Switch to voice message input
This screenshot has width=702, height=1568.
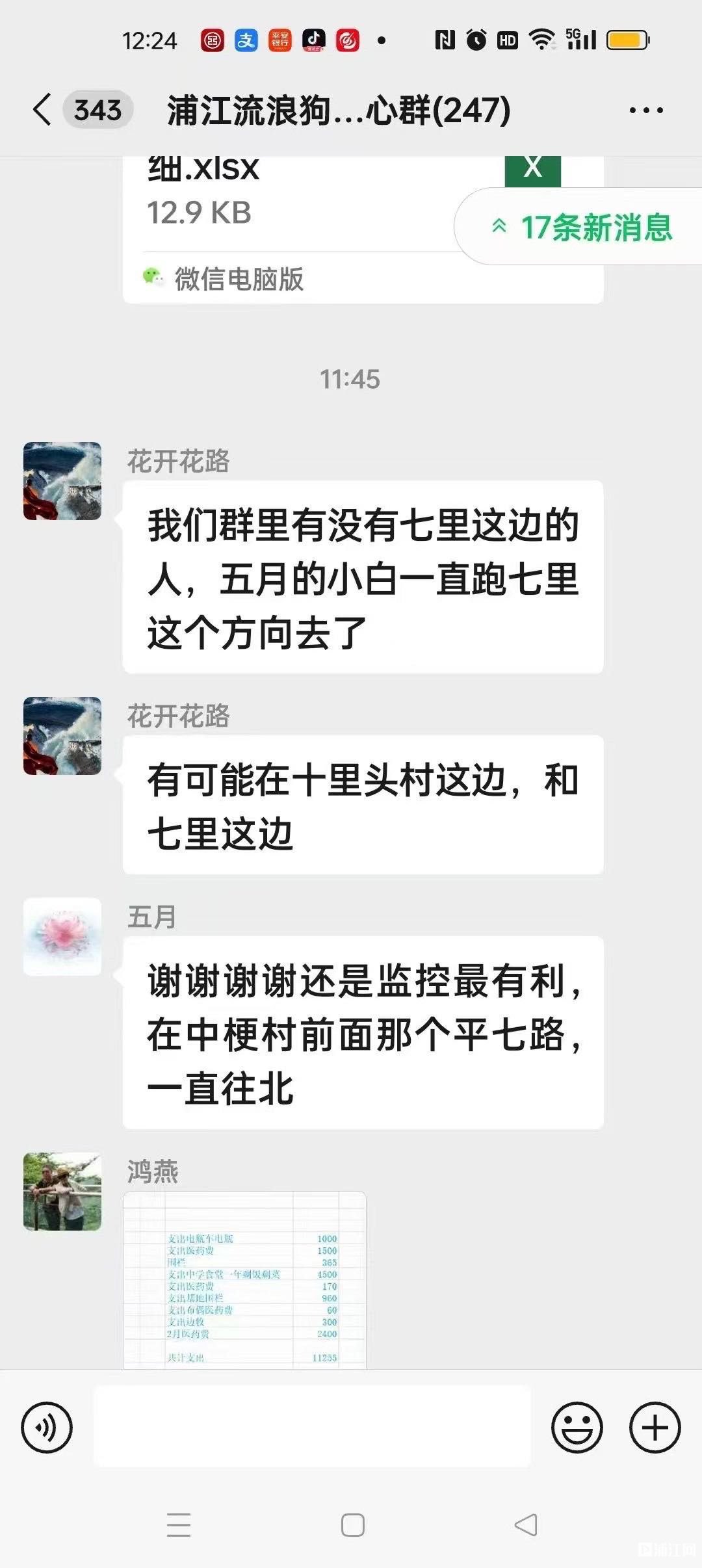click(47, 1428)
